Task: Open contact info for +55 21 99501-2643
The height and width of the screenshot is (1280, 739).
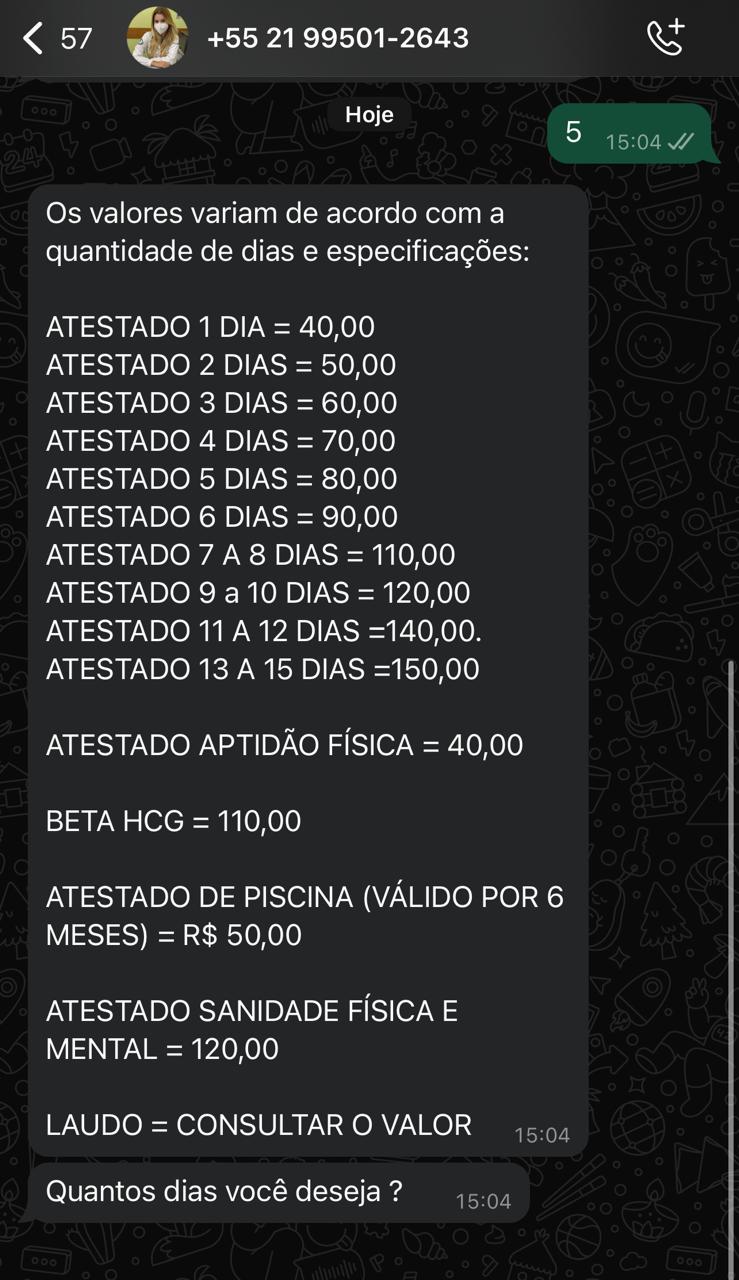Action: (338, 38)
